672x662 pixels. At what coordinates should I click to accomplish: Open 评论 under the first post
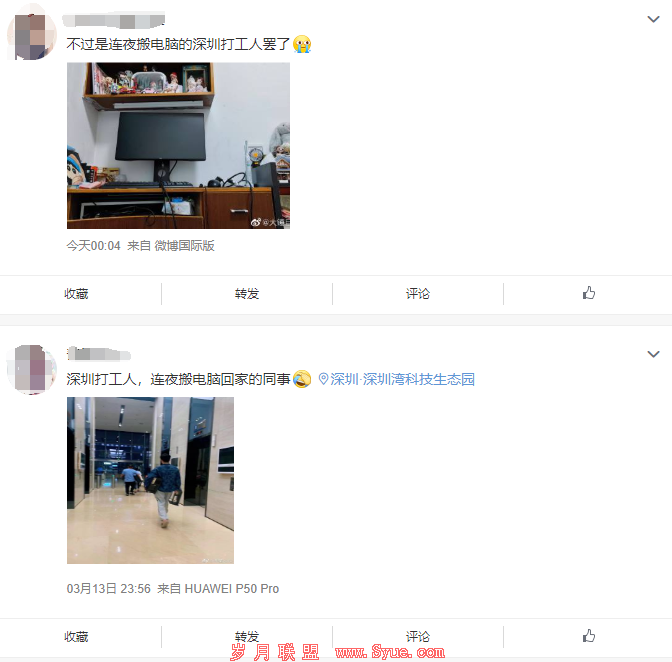pyautogui.click(x=418, y=293)
